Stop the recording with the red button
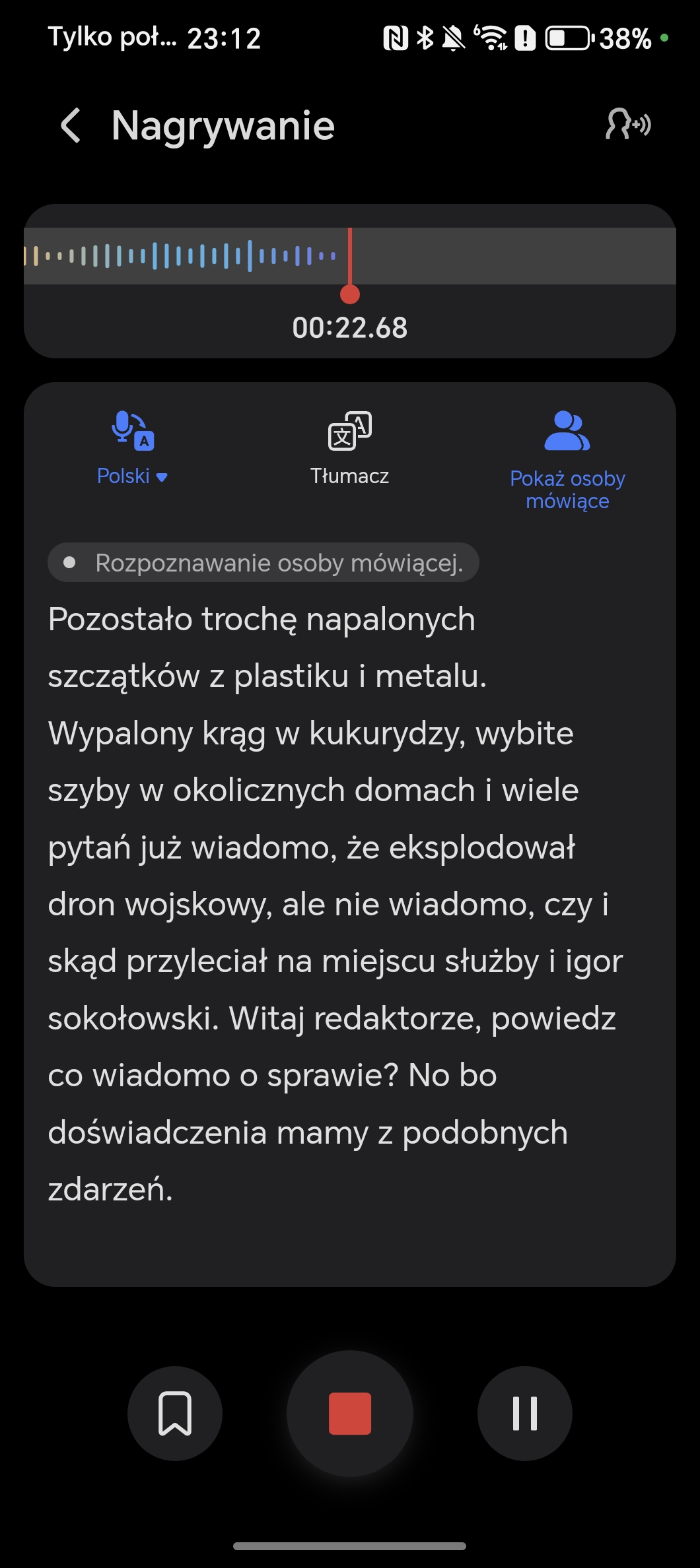Screen dimensions: 700x1568 click(350, 1413)
